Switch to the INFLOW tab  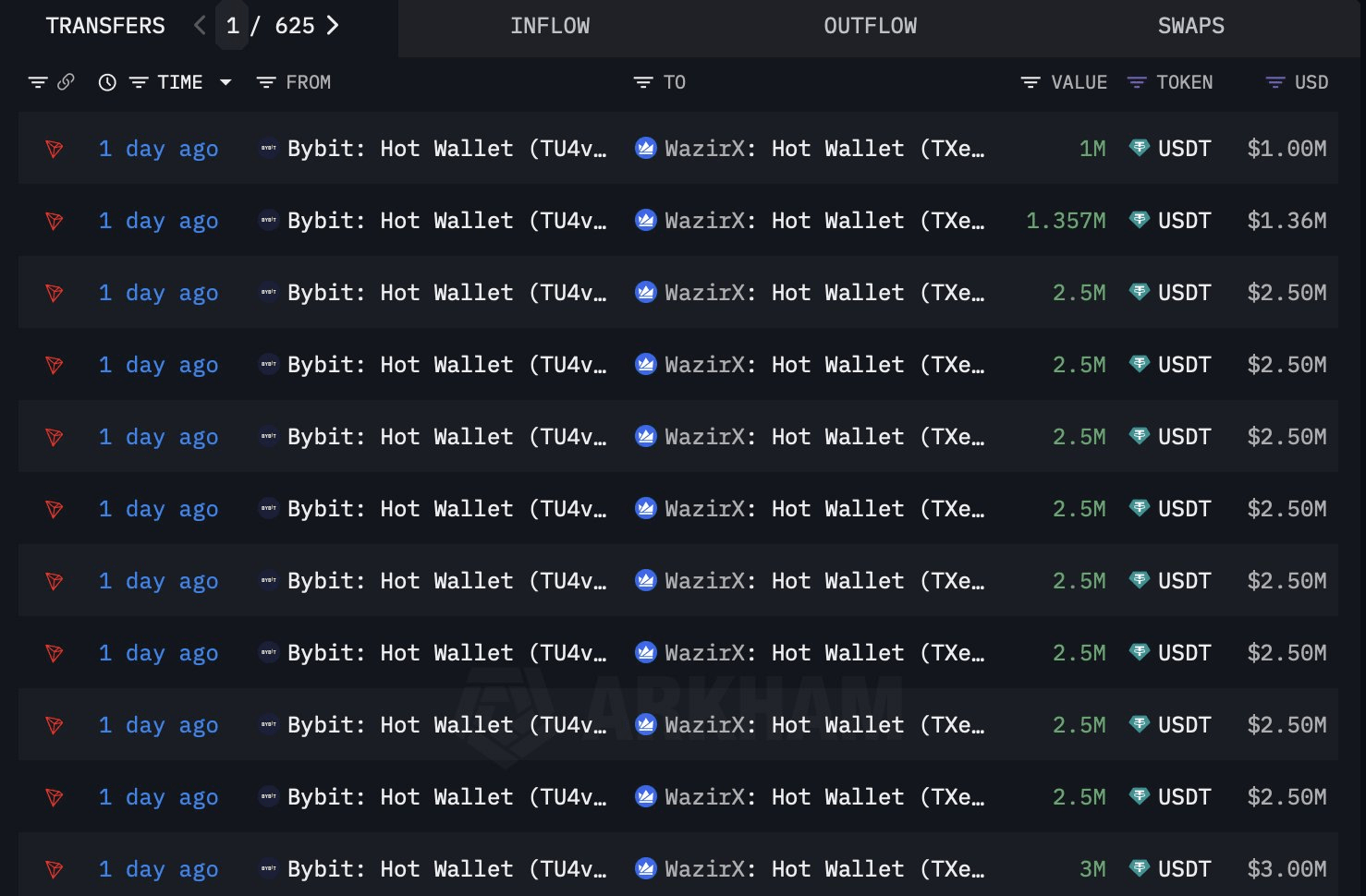[550, 26]
